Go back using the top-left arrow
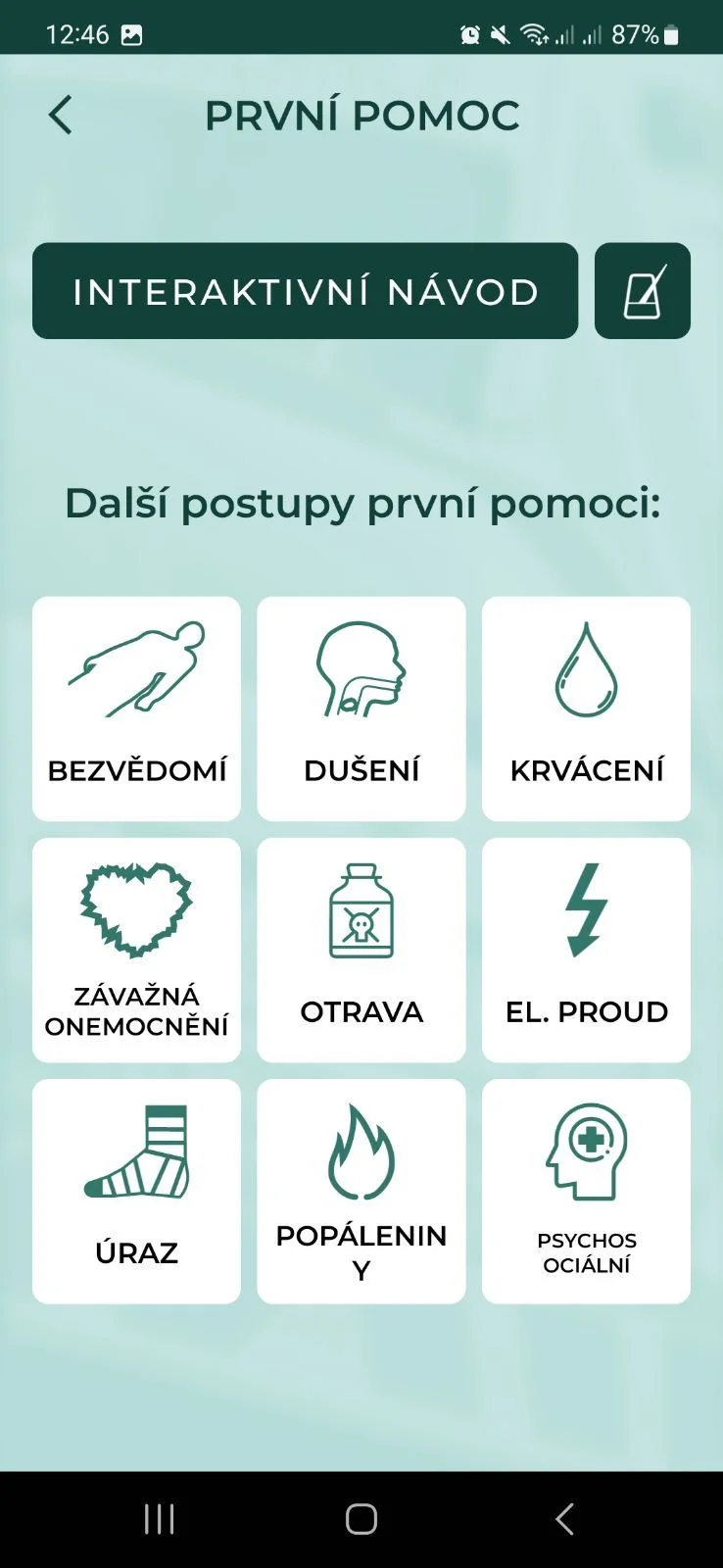 click(60, 116)
